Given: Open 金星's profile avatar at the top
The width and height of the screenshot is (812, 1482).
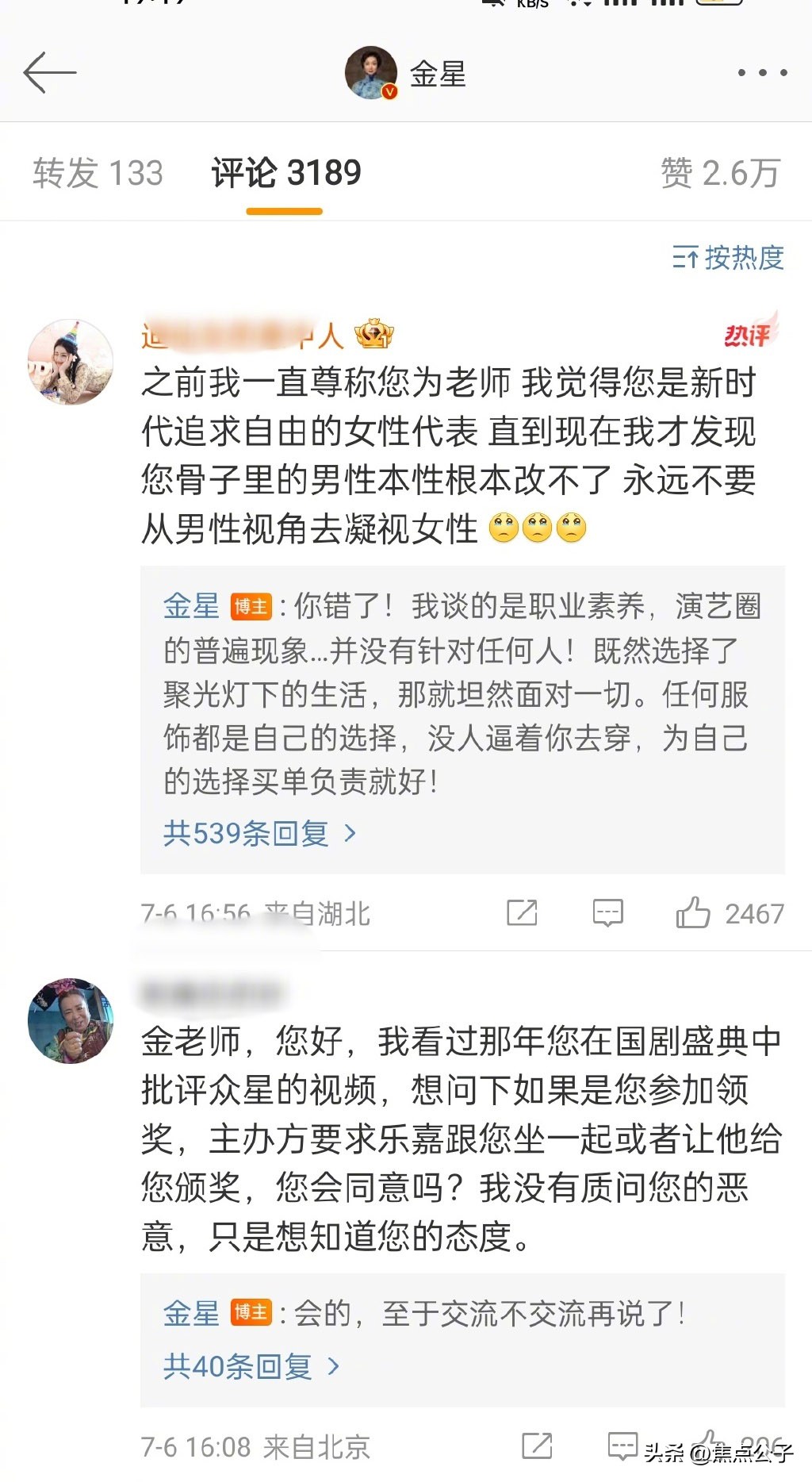Looking at the screenshot, I should [x=370, y=71].
